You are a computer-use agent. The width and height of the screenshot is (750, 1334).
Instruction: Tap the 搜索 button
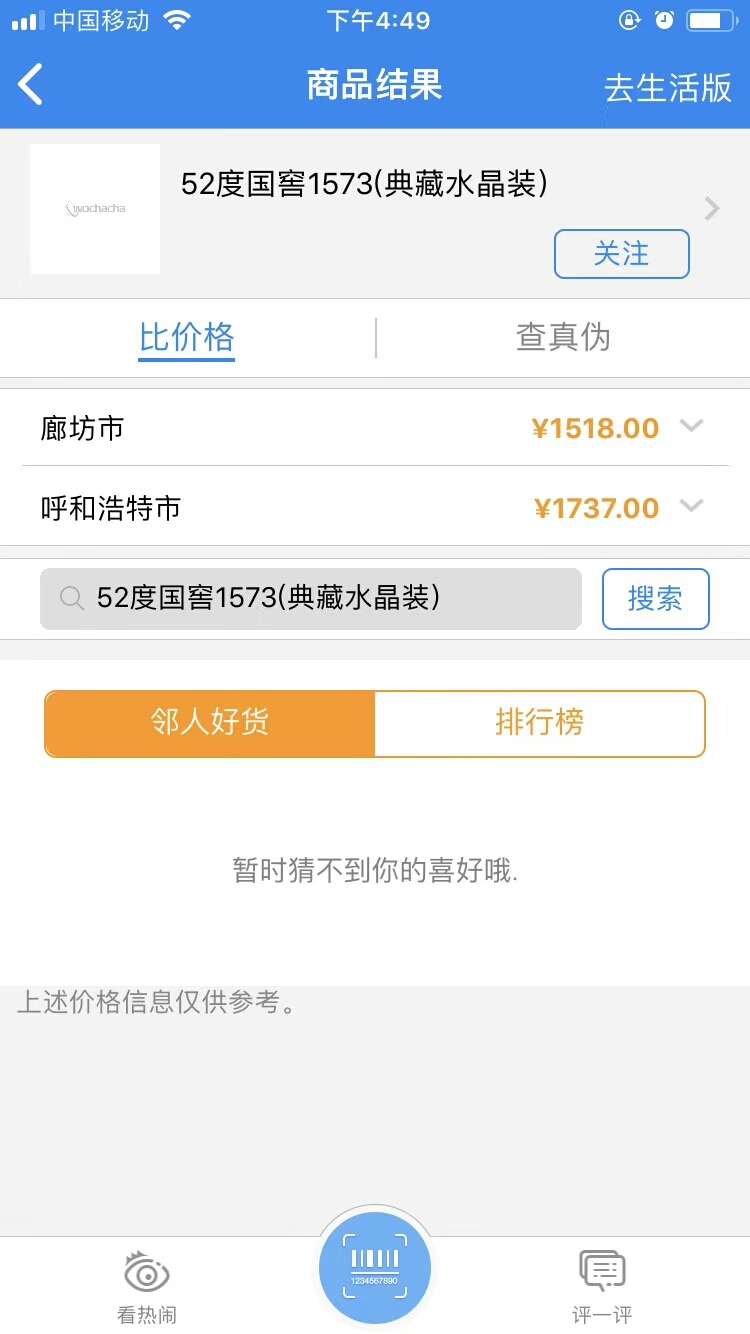tap(656, 599)
